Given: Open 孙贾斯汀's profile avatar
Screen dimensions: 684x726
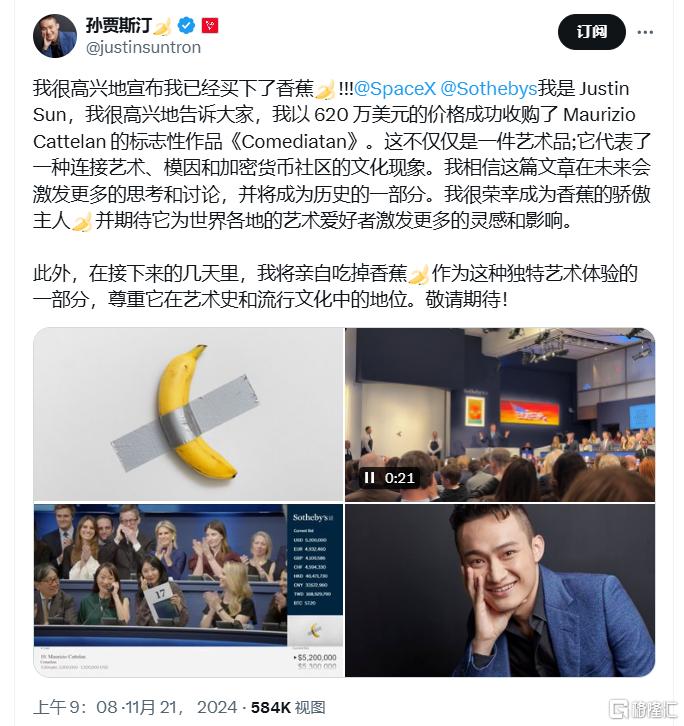Looking at the screenshot, I should [x=57, y=33].
